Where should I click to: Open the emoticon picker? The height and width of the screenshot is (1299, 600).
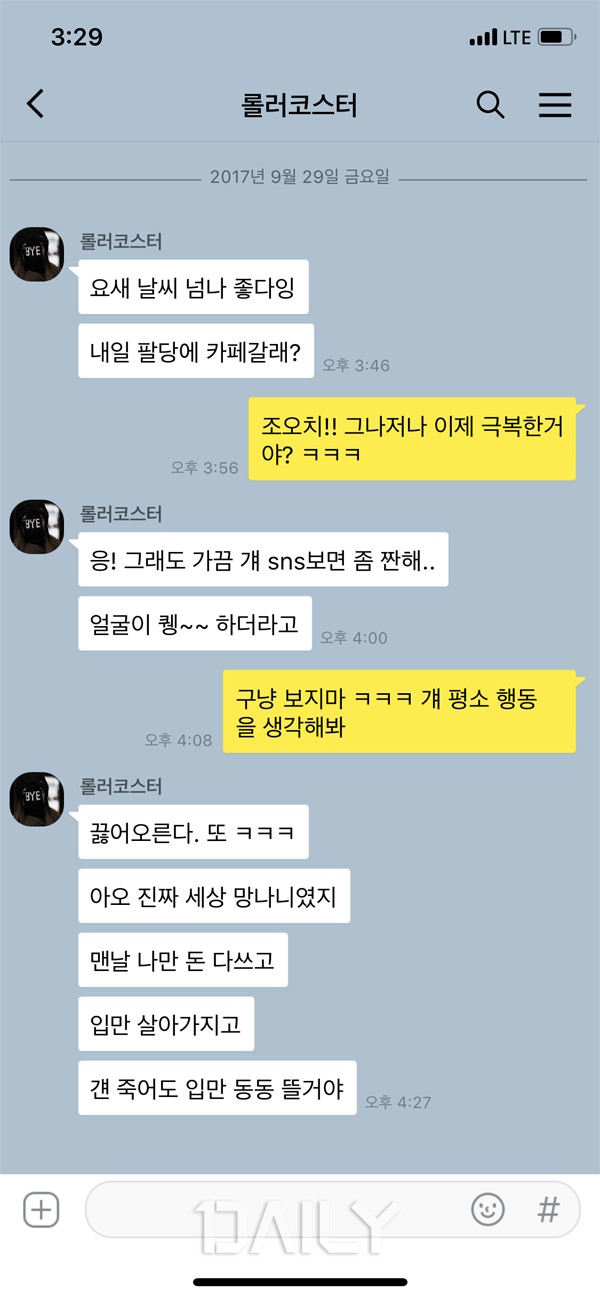pos(488,1210)
